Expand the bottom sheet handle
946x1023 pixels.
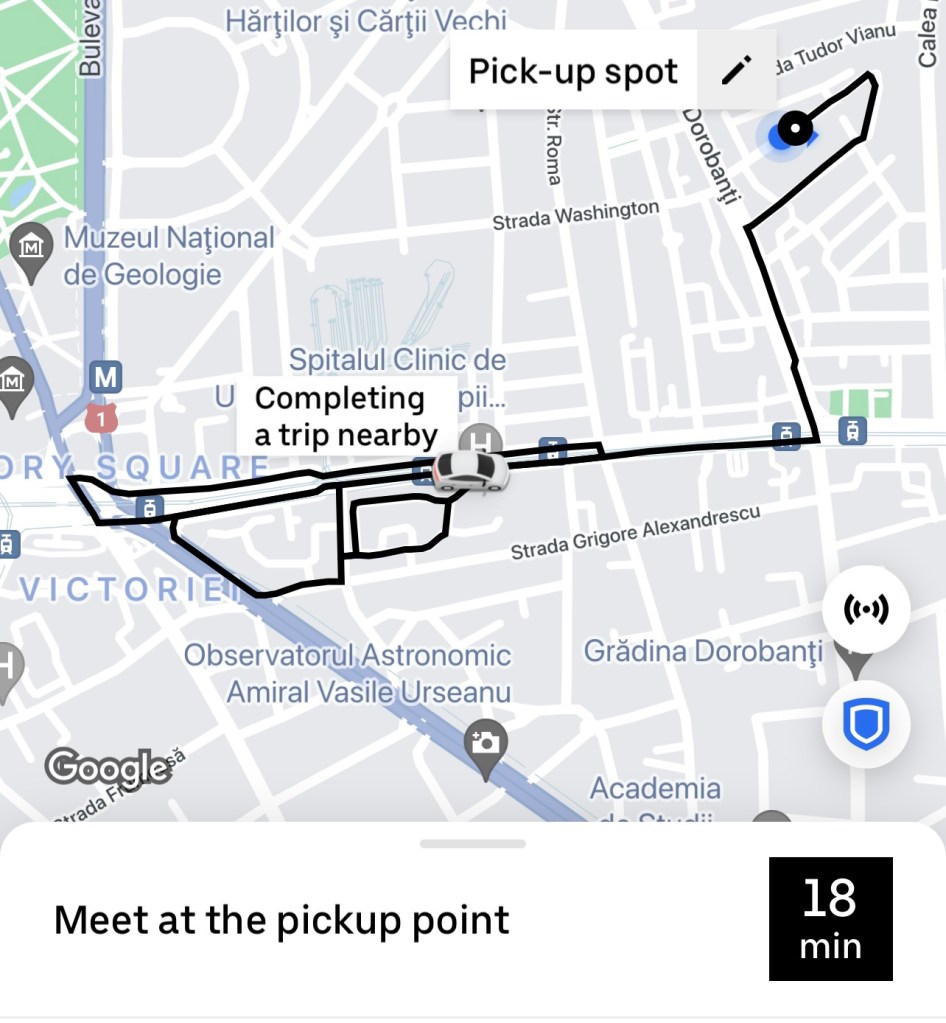coord(473,843)
